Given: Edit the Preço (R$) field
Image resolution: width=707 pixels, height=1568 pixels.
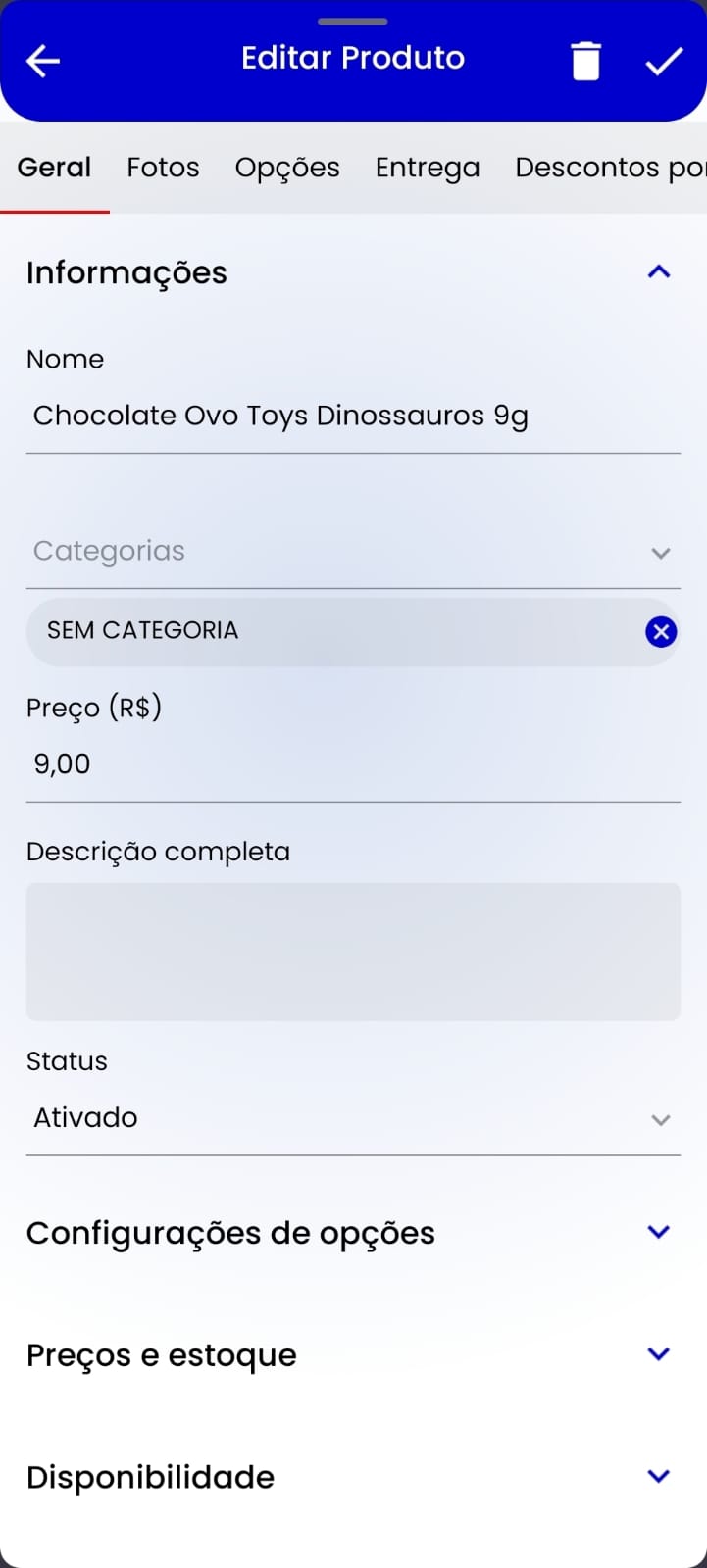Looking at the screenshot, I should (353, 764).
